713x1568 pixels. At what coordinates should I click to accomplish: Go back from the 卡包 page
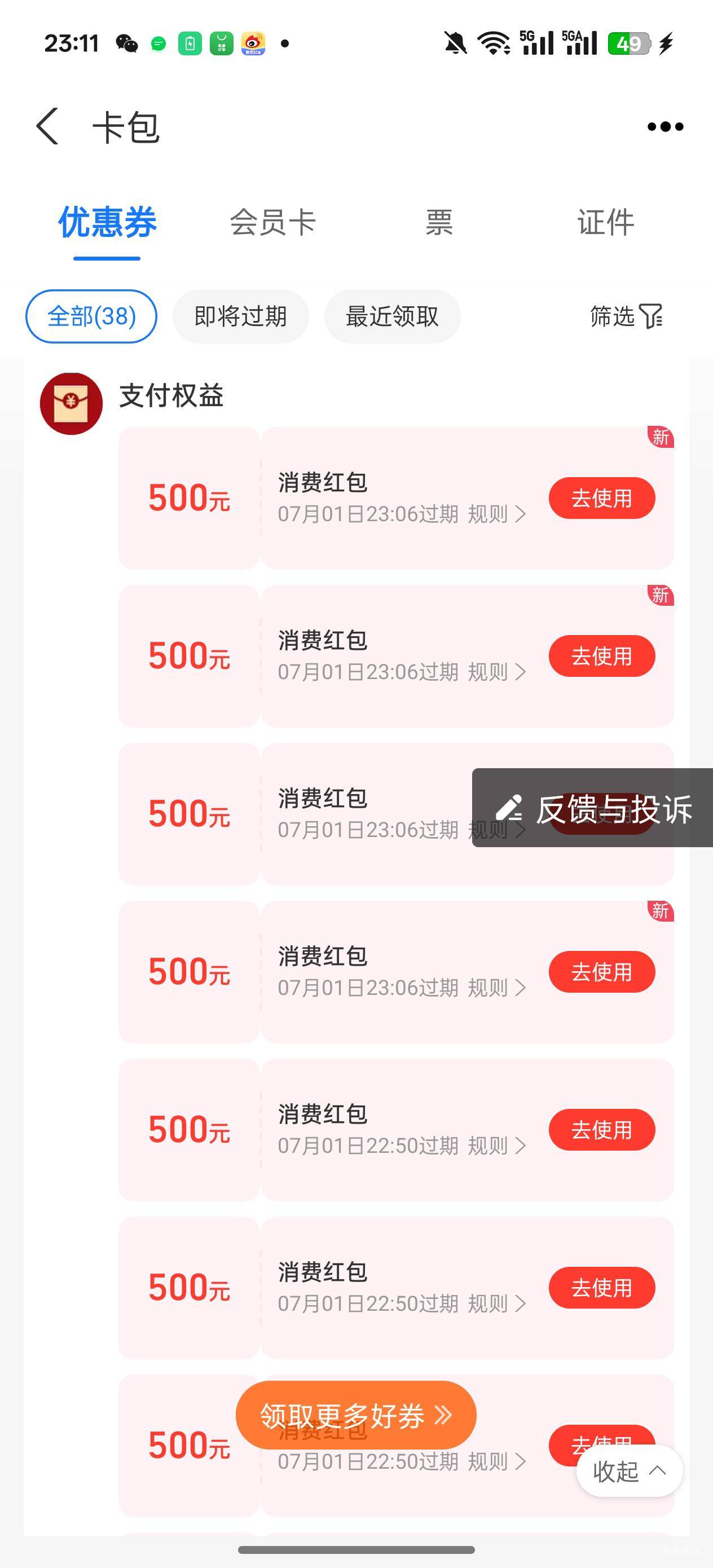(x=47, y=126)
